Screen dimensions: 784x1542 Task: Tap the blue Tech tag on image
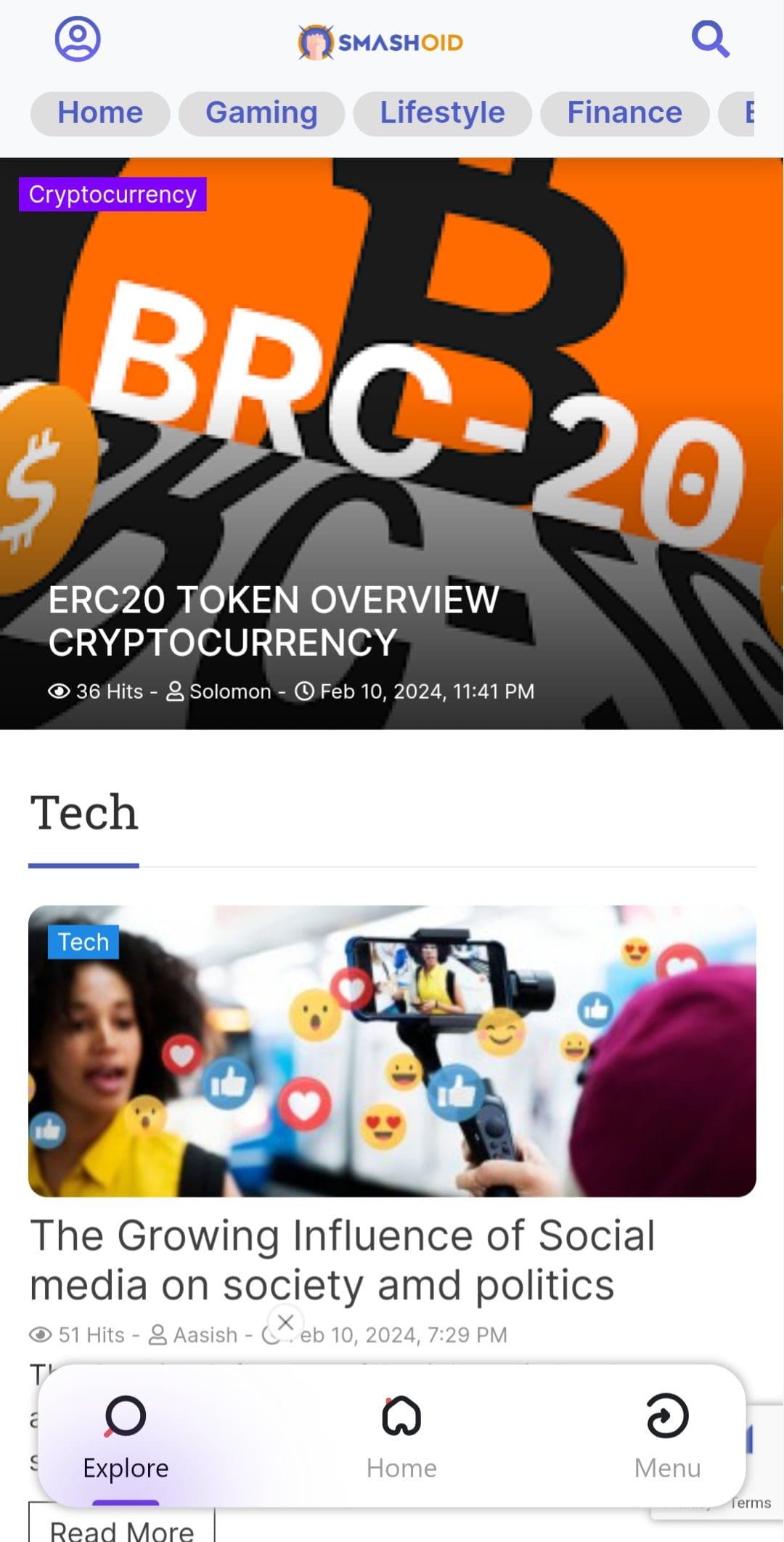(x=83, y=942)
